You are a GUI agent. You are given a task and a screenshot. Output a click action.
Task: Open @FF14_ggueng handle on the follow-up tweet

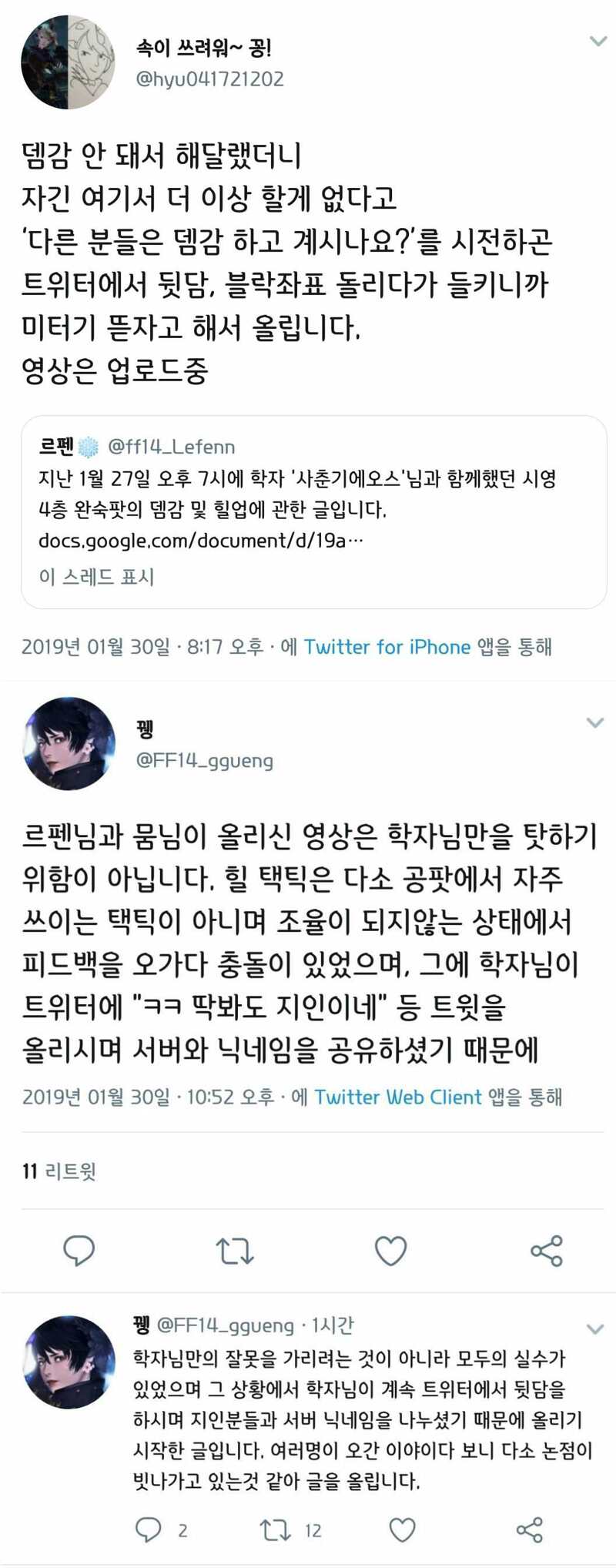[225, 1325]
